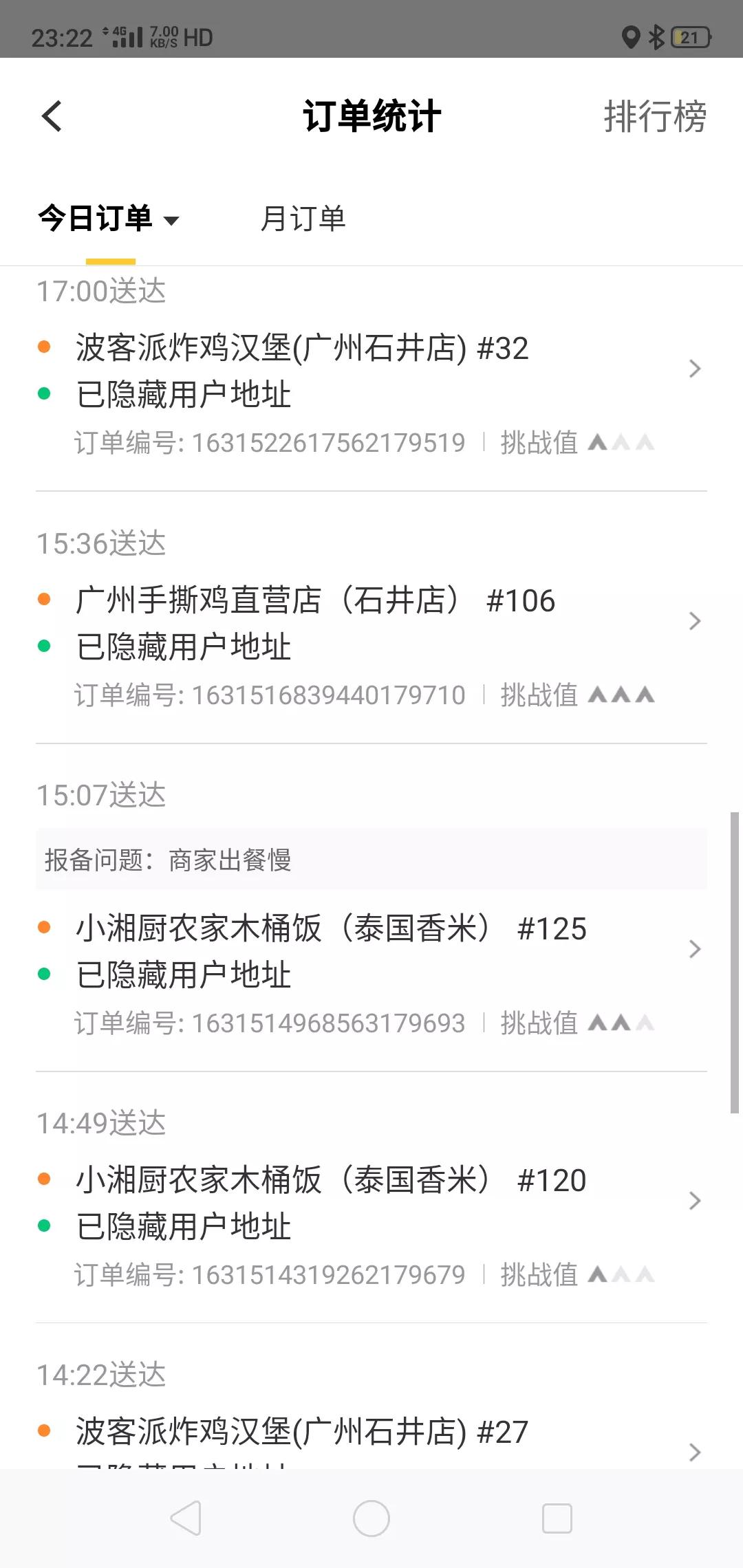Select the 今日订单 tab
Screen dimensions: 743x1568
click(96, 220)
